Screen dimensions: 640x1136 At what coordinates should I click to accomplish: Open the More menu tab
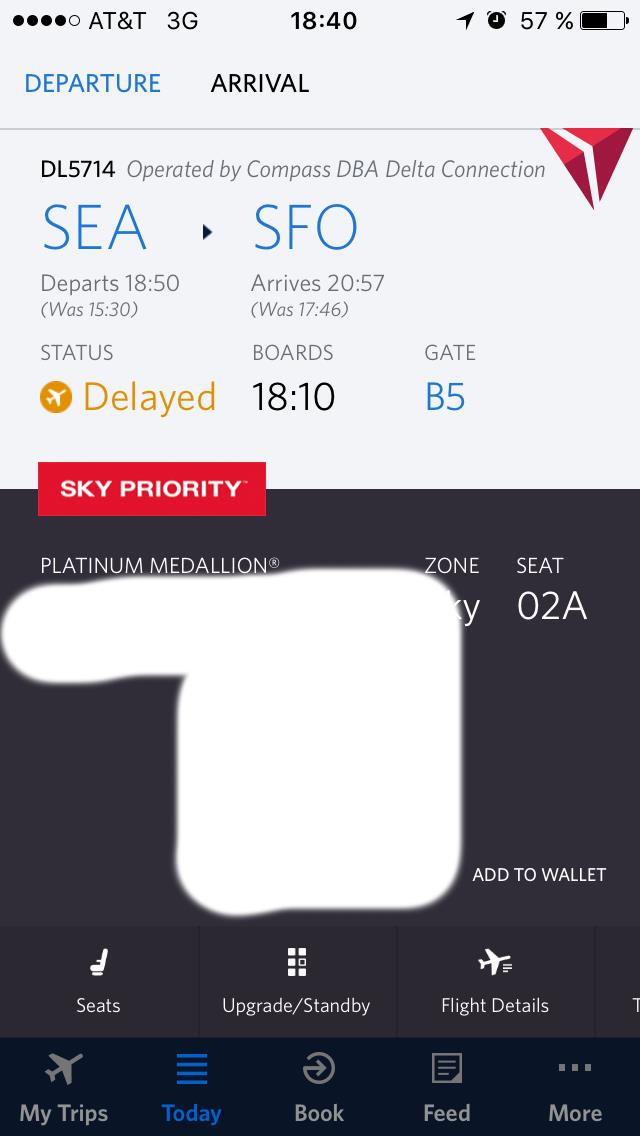[575, 1087]
